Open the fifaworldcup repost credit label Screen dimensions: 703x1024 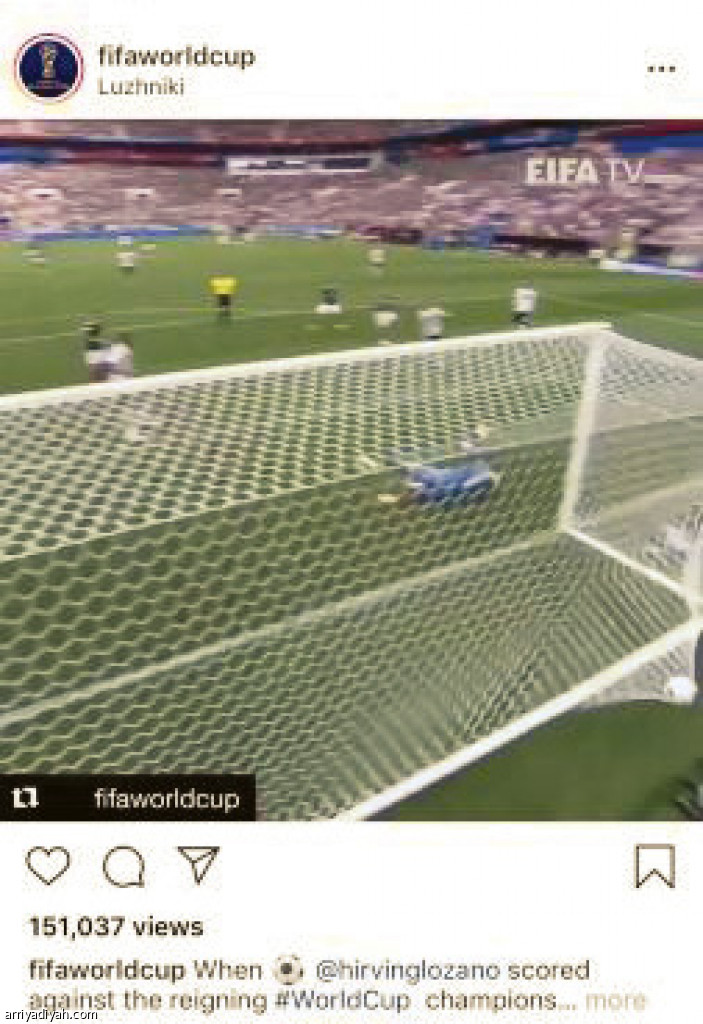pyautogui.click(x=166, y=798)
